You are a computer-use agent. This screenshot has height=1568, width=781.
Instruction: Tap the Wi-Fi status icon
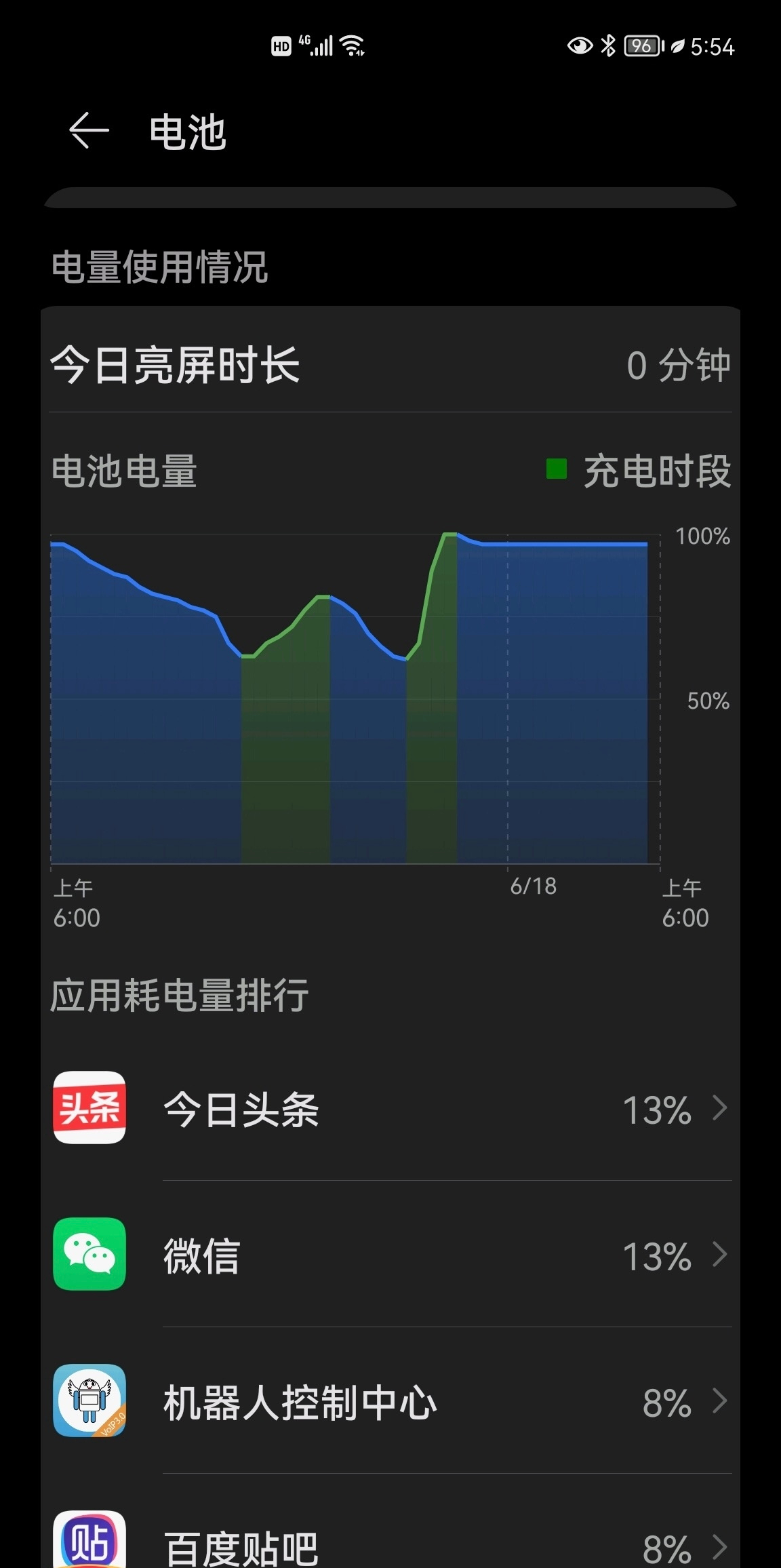(x=352, y=45)
